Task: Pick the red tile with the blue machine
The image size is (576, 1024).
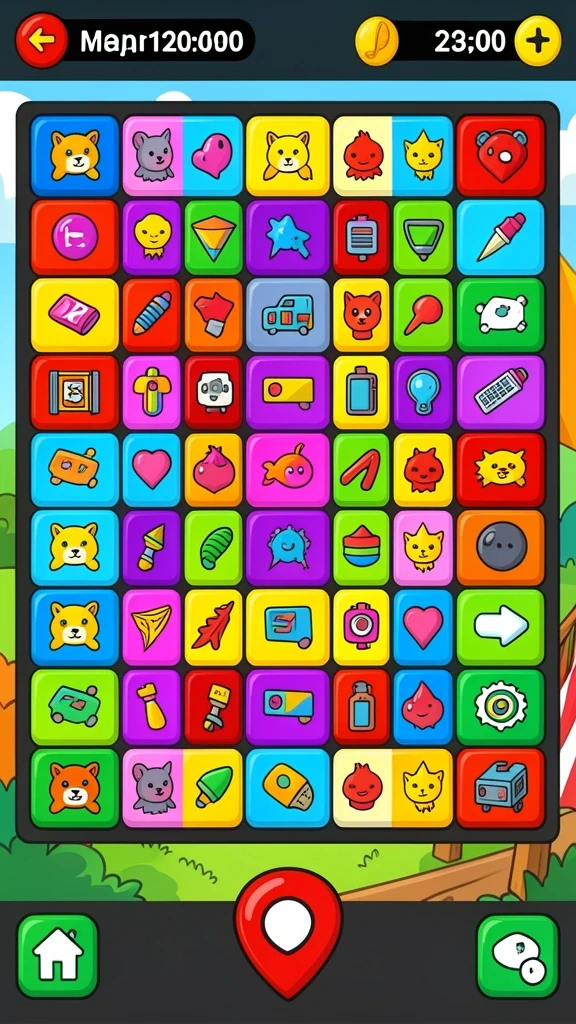Action: (500, 788)
